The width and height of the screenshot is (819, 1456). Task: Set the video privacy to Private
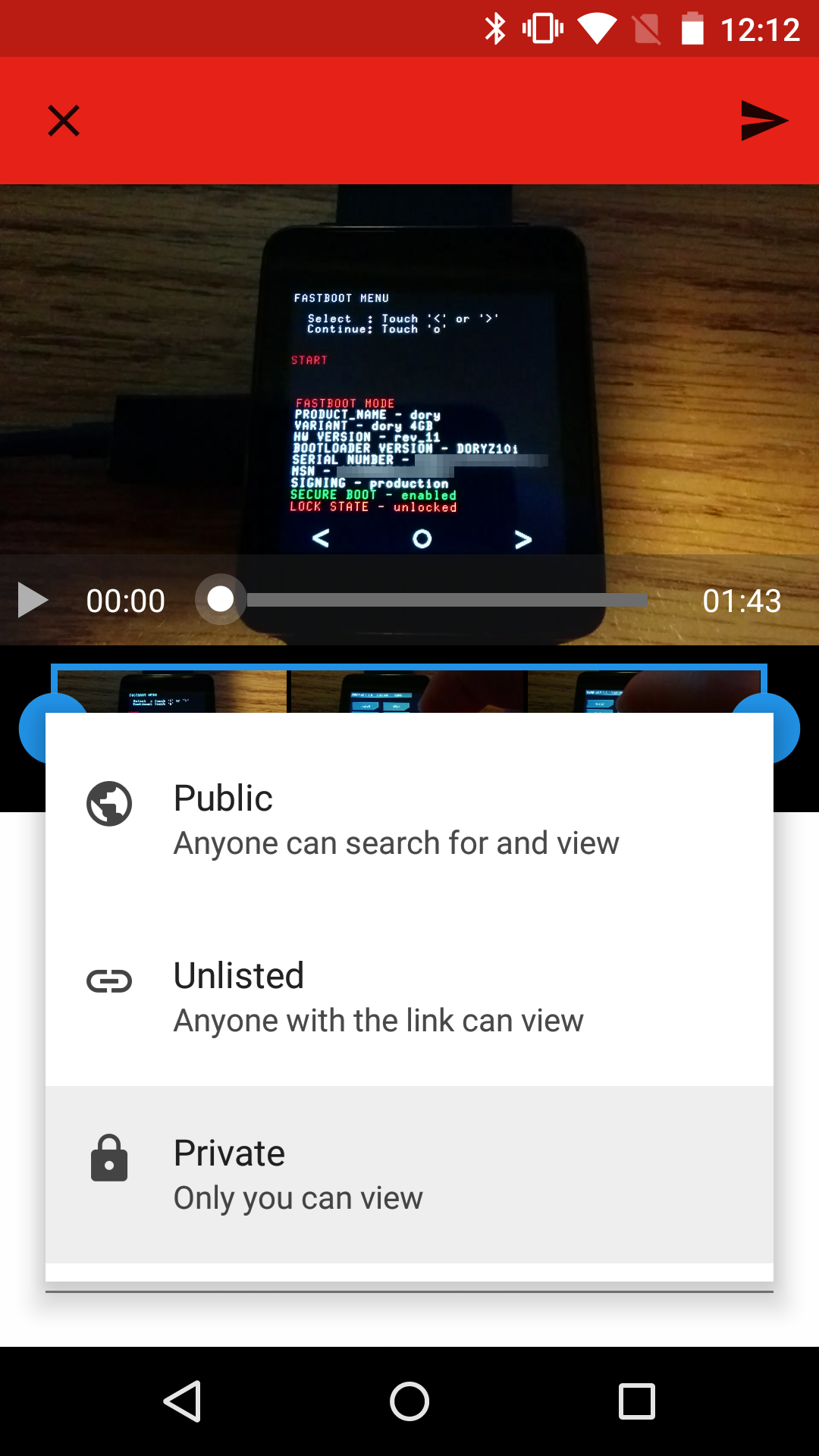(x=409, y=1175)
